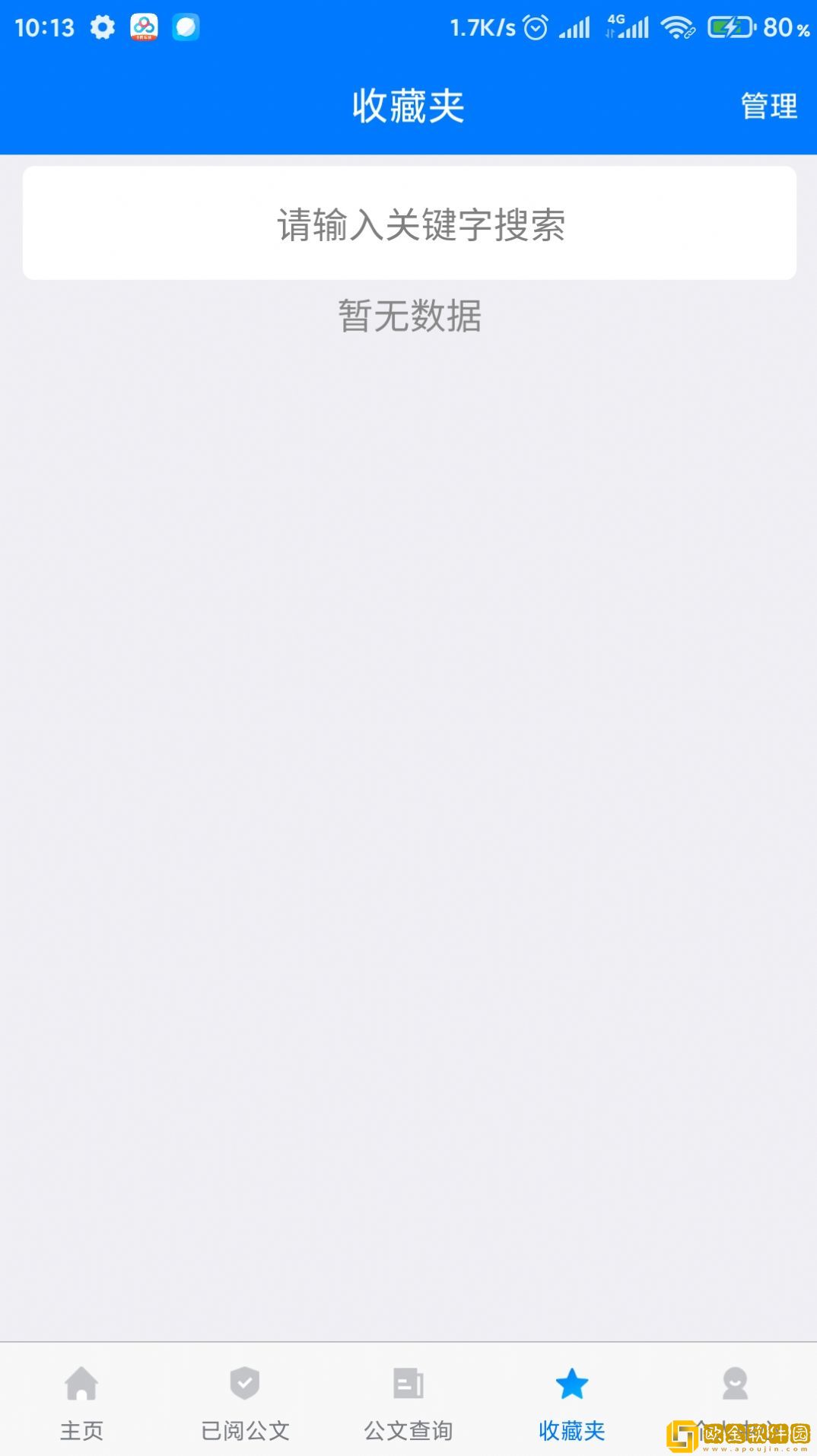Focus the 请输入关键字搜索 search field
Viewport: 817px width, 1456px height.
(409, 224)
